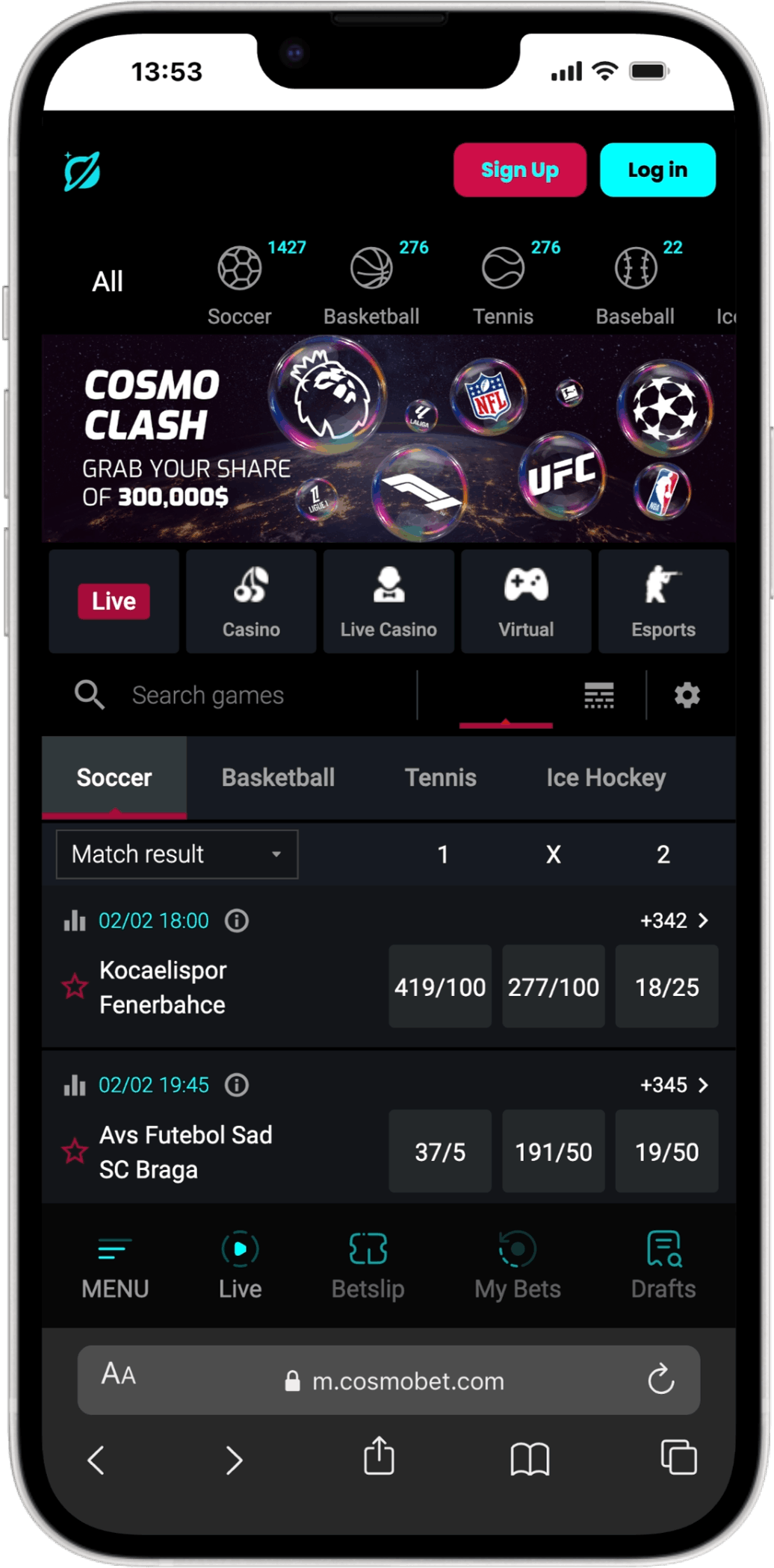
Task: Click the Log in button
Action: pos(657,169)
